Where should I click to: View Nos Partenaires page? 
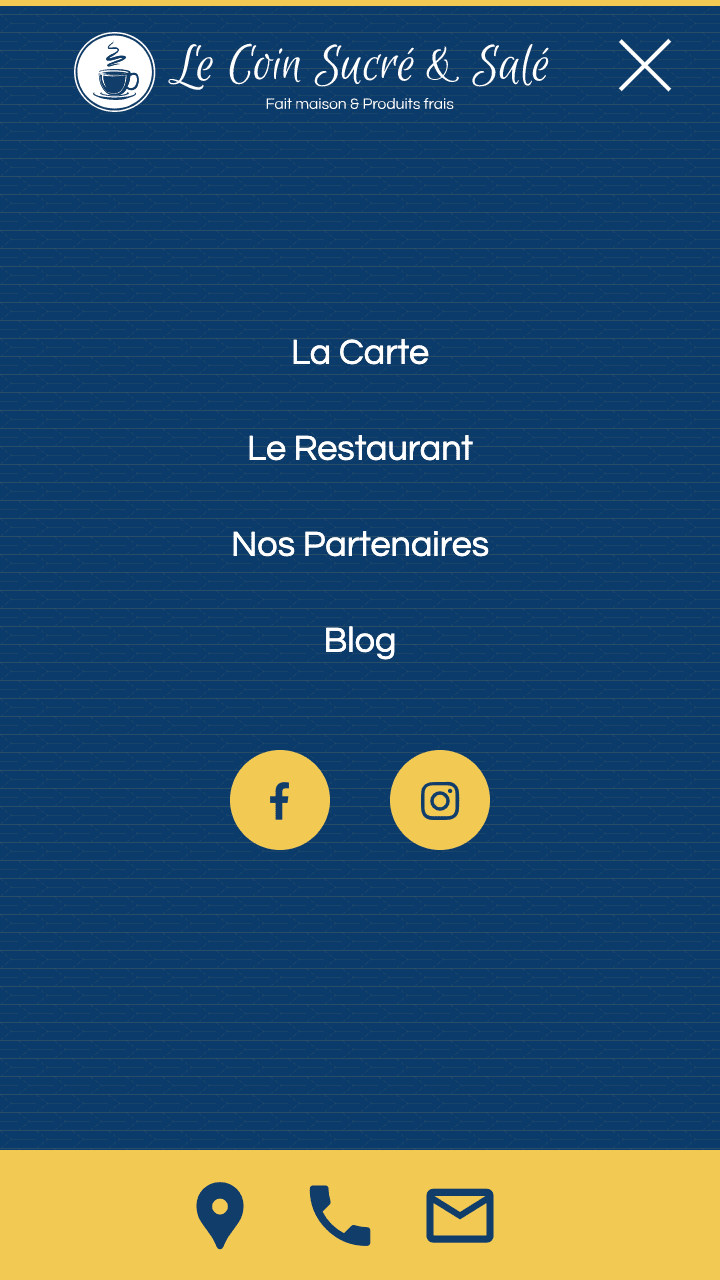point(360,544)
